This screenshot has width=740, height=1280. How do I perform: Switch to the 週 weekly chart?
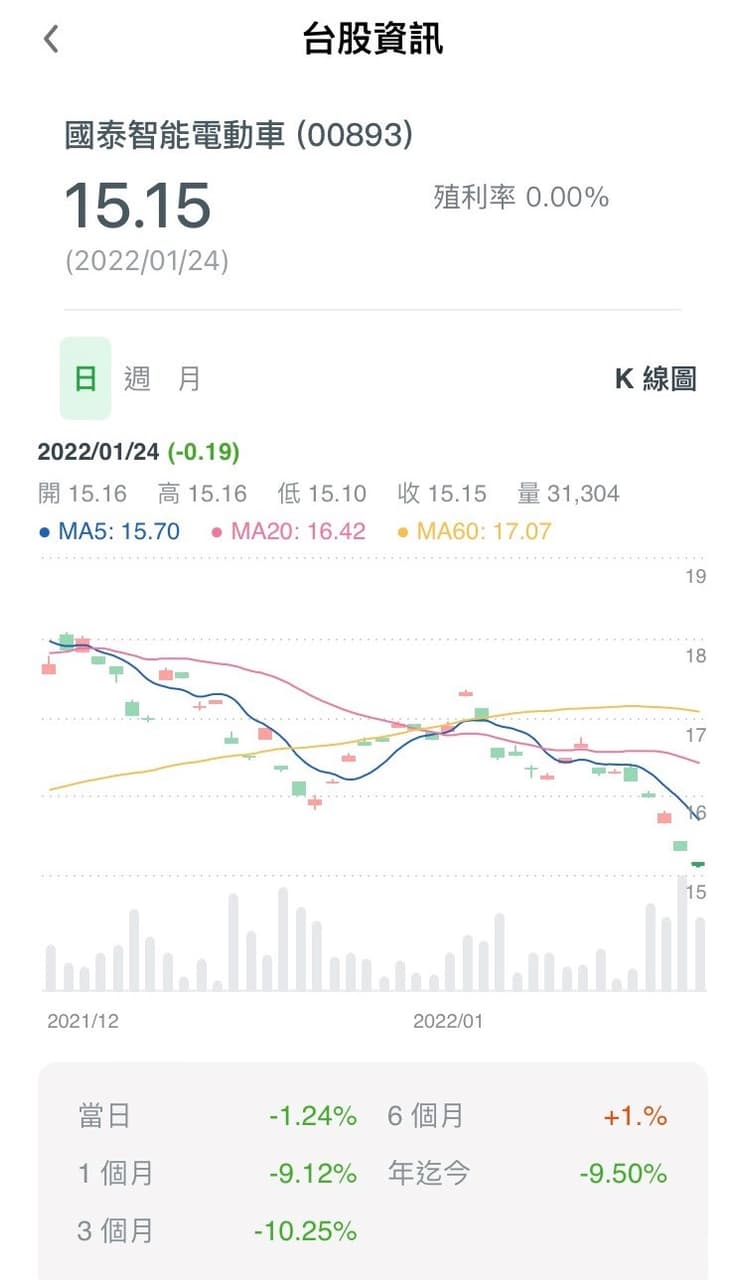point(137,379)
